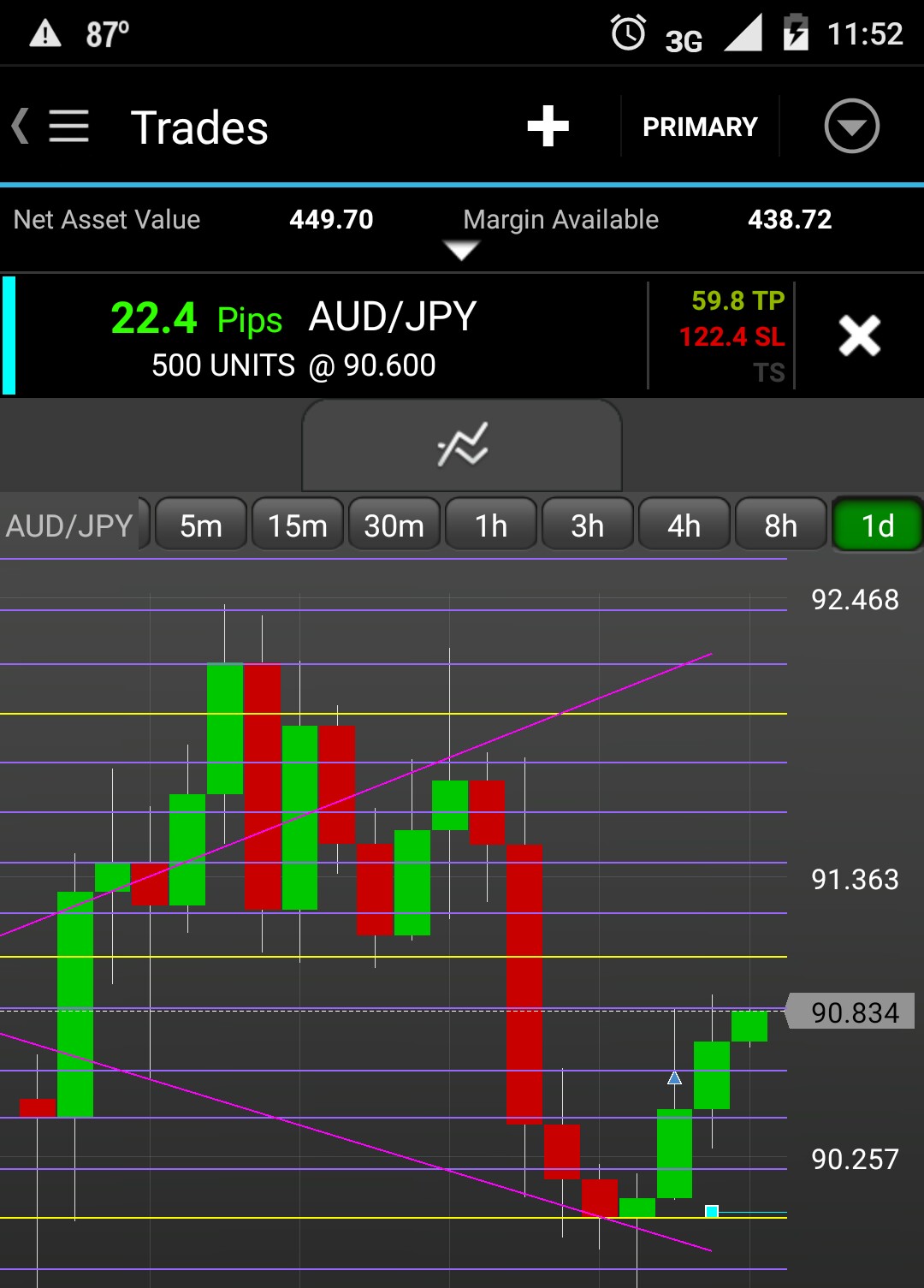Switch chart to 5m timeframe
Image resolution: width=924 pixels, height=1288 pixels.
point(201,525)
